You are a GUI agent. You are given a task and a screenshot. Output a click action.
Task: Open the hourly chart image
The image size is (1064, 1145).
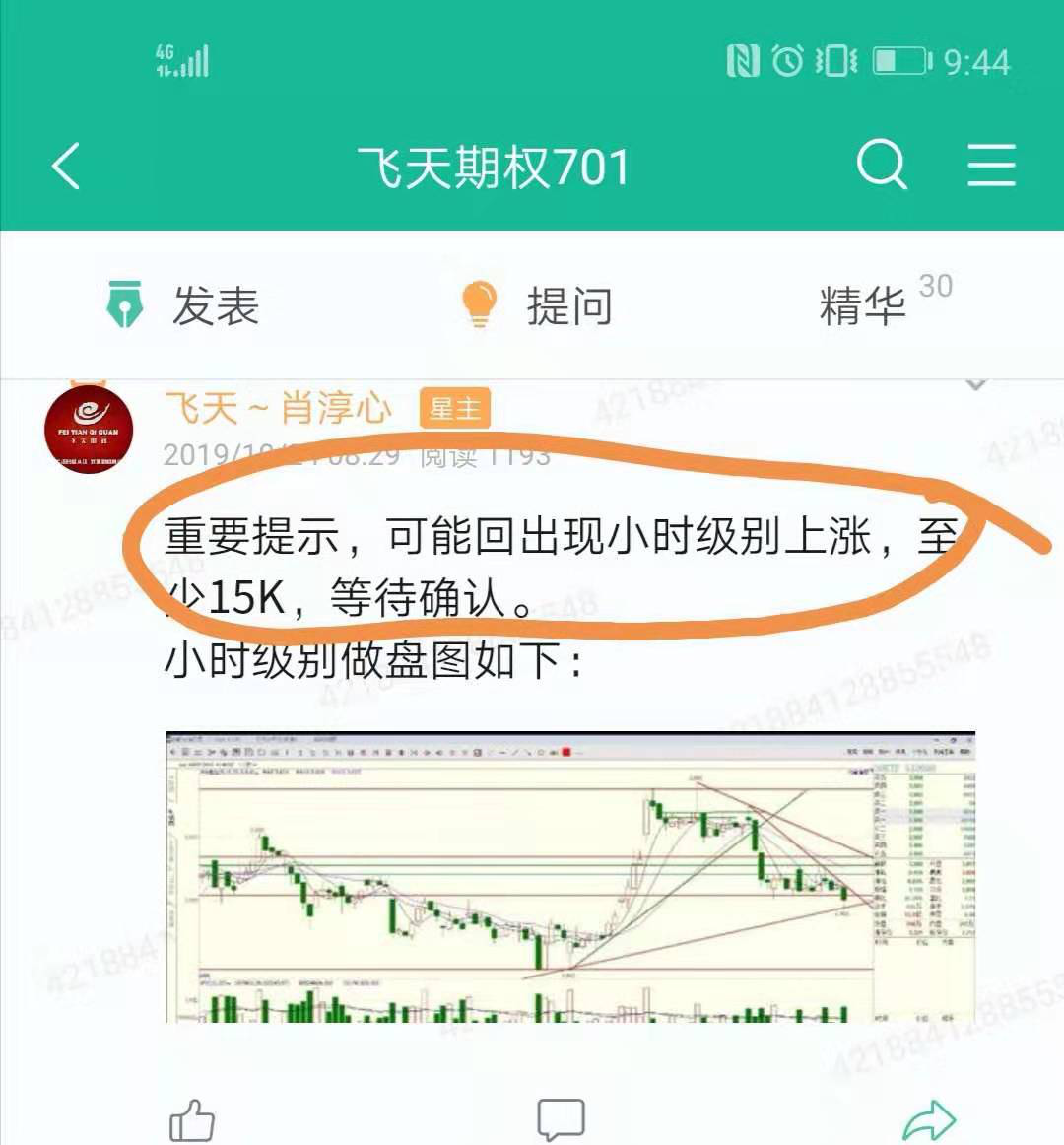(x=569, y=877)
